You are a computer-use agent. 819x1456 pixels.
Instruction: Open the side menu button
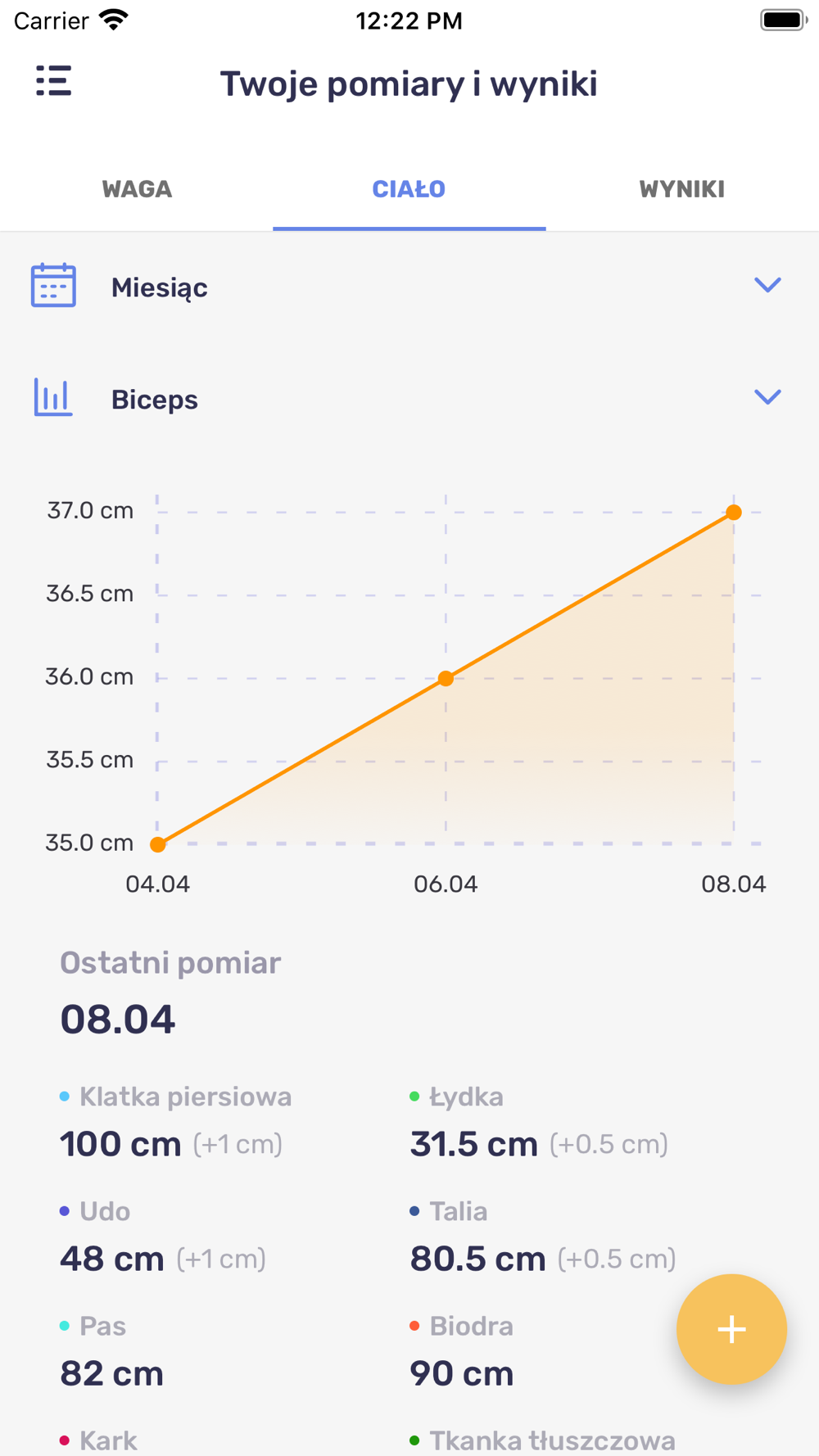[53, 81]
